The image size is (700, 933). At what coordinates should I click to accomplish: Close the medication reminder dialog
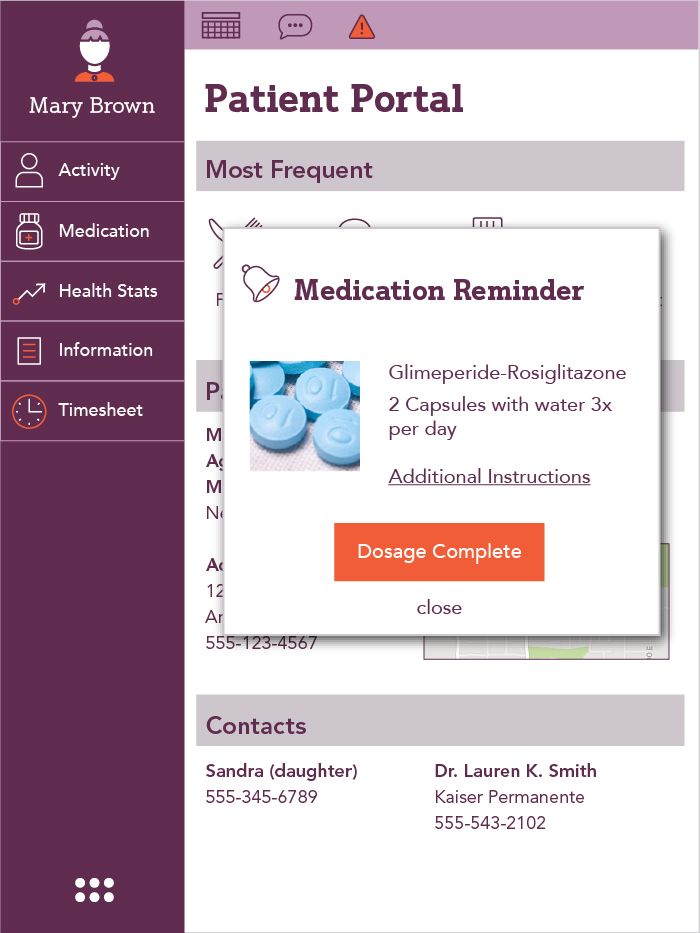439,608
